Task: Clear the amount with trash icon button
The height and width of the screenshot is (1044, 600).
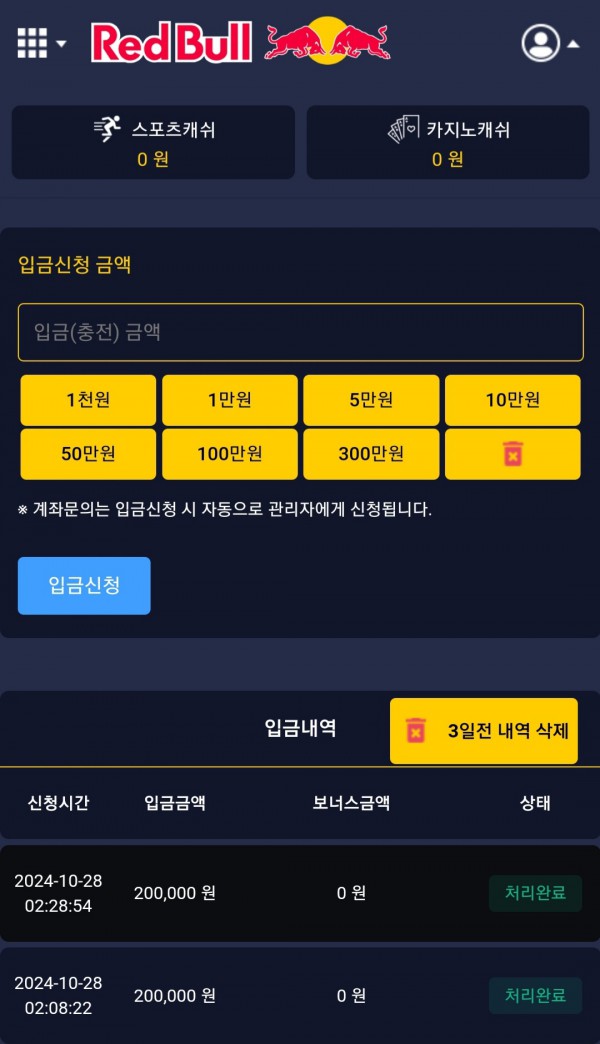Action: tap(512, 454)
